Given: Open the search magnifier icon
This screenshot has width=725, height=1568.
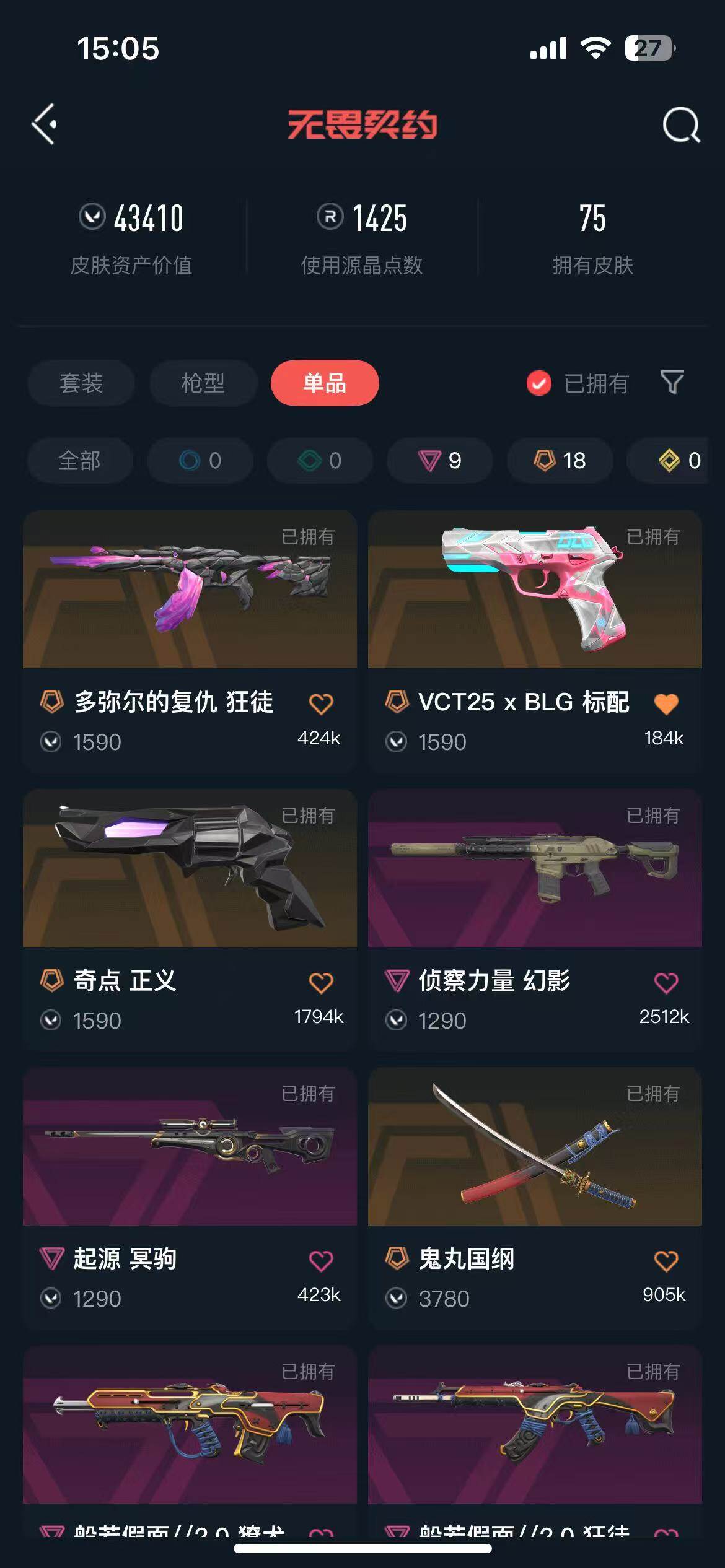Looking at the screenshot, I should pyautogui.click(x=680, y=124).
